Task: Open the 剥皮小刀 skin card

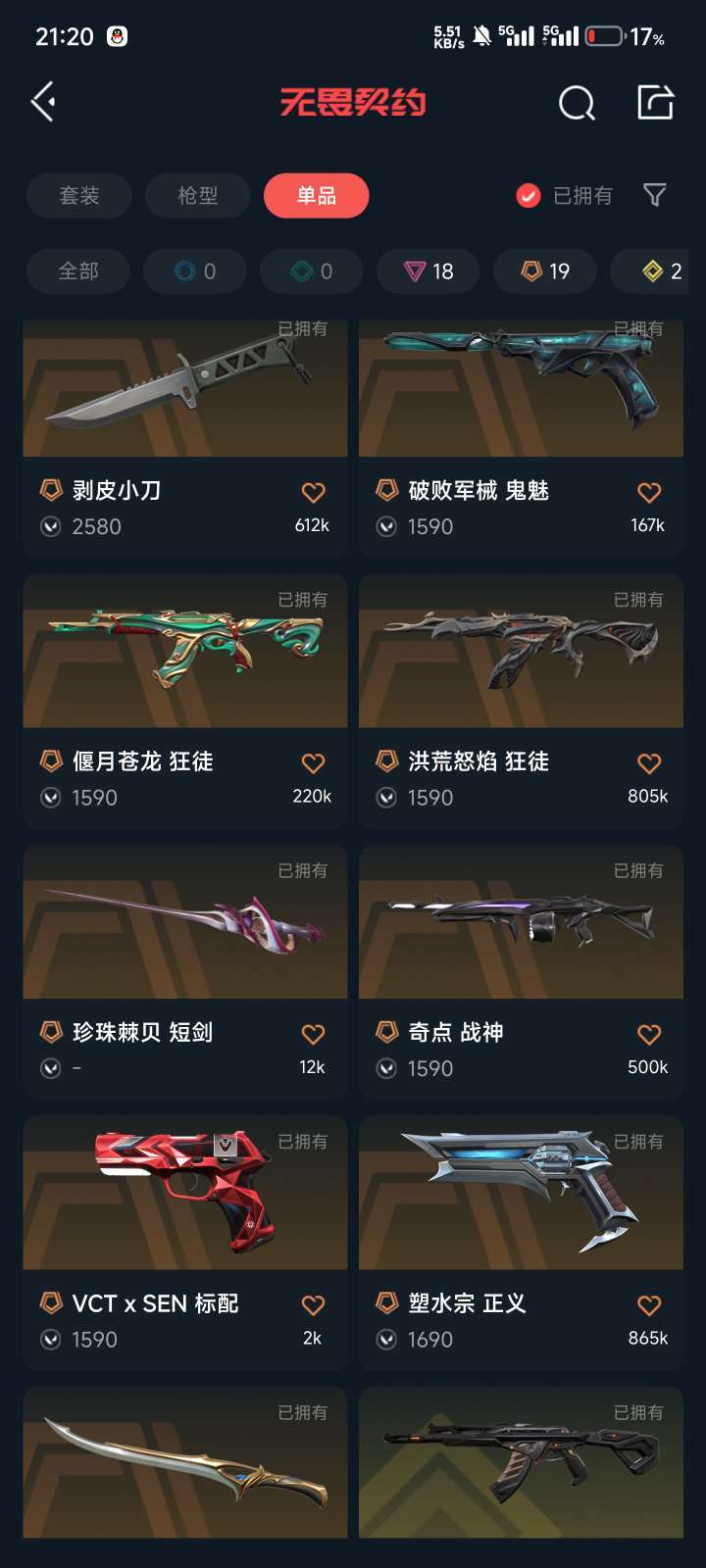Action: click(x=184, y=412)
